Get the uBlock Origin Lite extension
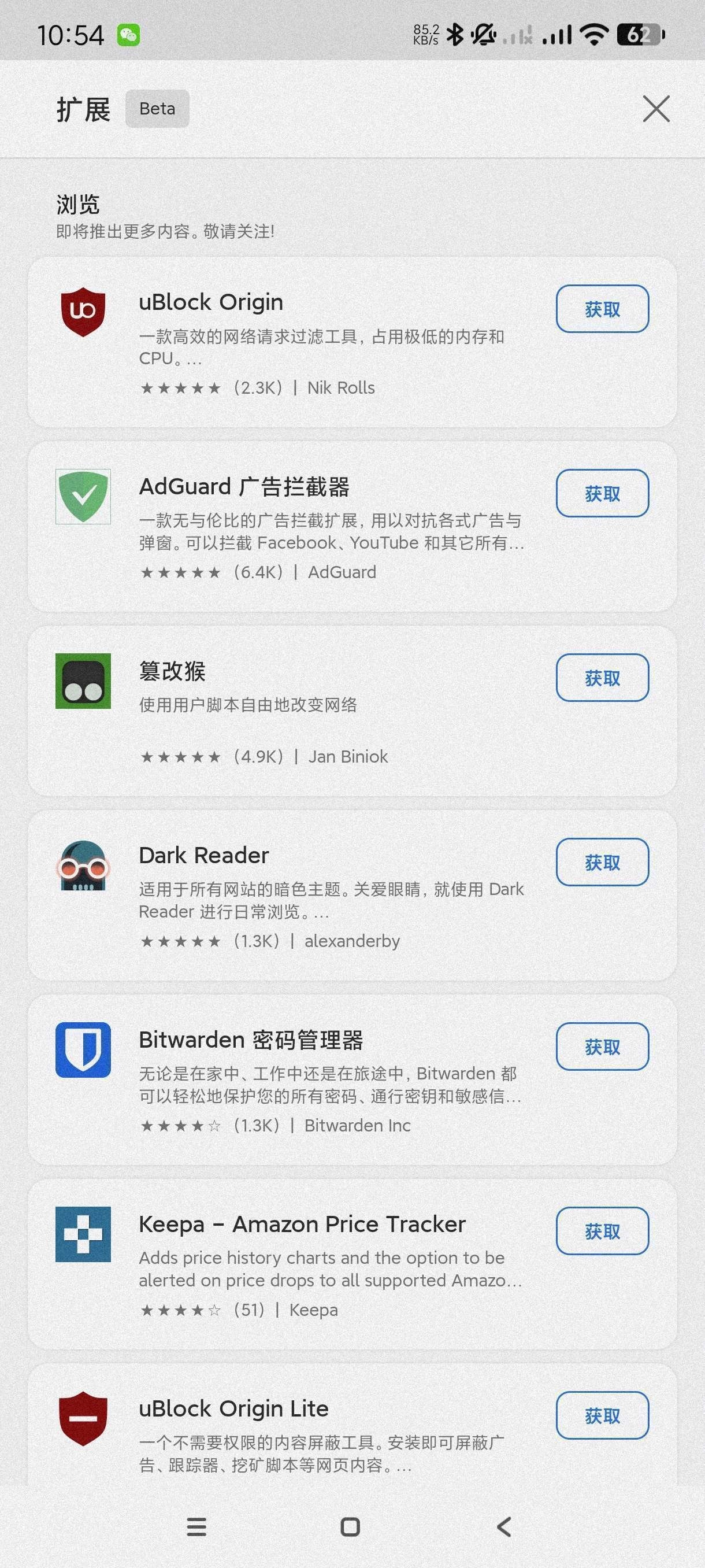This screenshot has width=705, height=1568. [x=602, y=1415]
